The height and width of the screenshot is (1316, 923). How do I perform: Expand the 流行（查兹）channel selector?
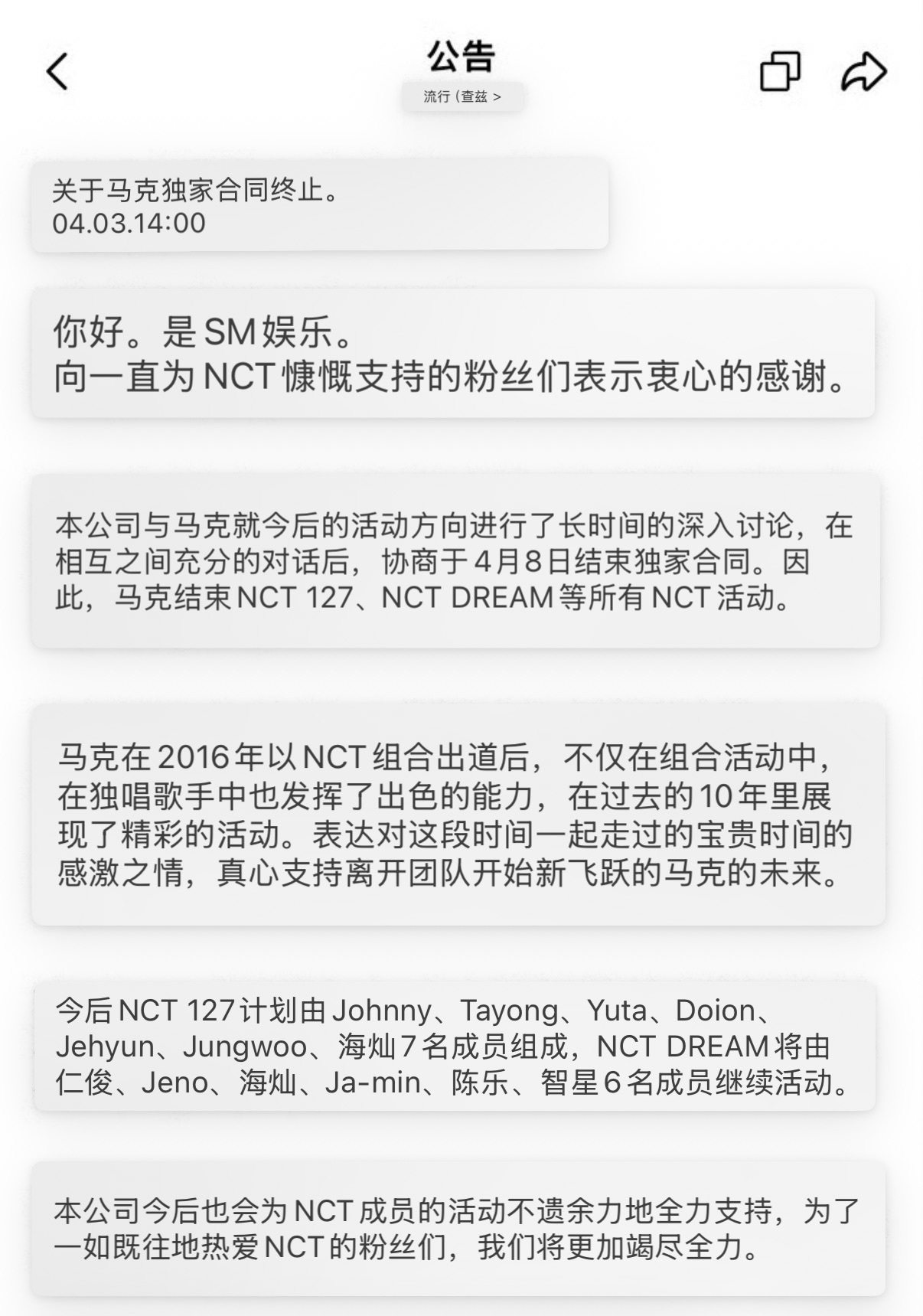click(461, 98)
